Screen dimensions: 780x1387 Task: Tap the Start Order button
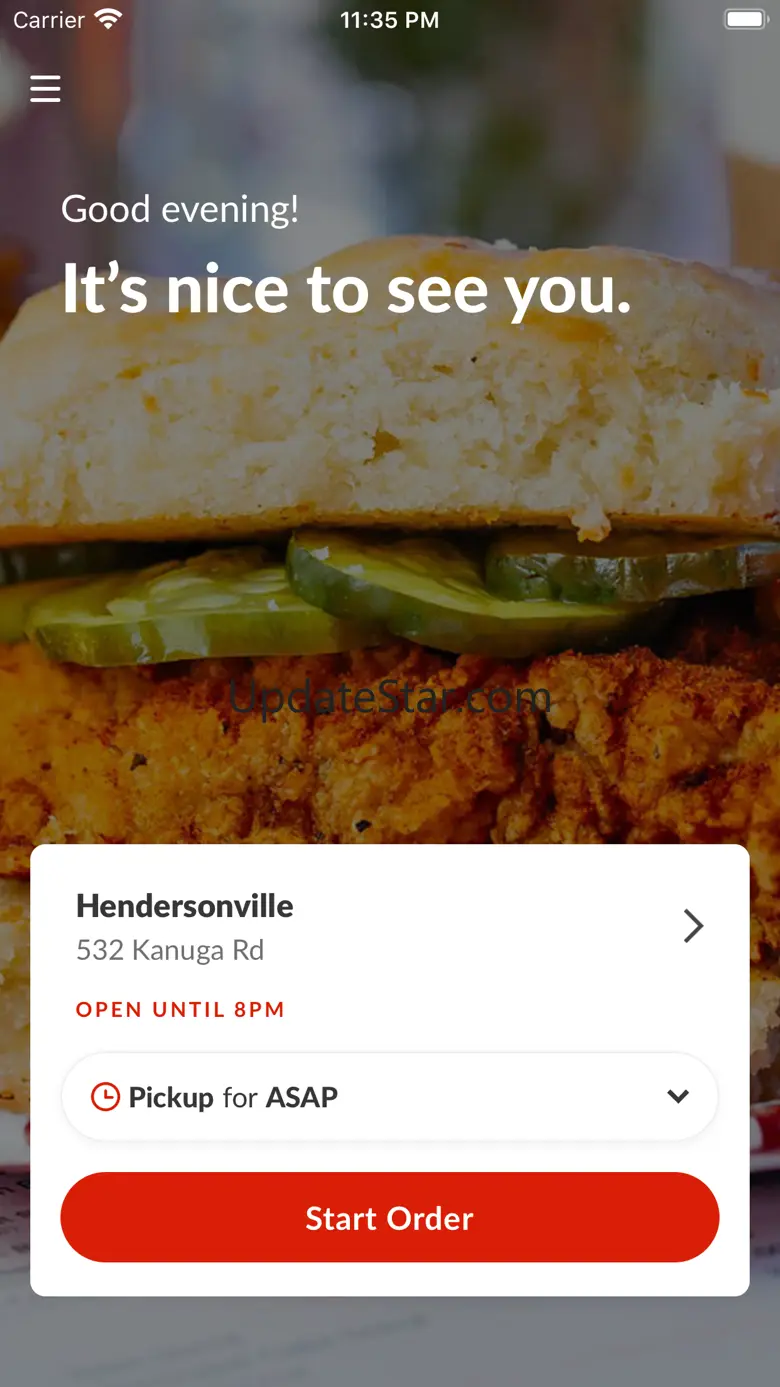click(389, 1218)
